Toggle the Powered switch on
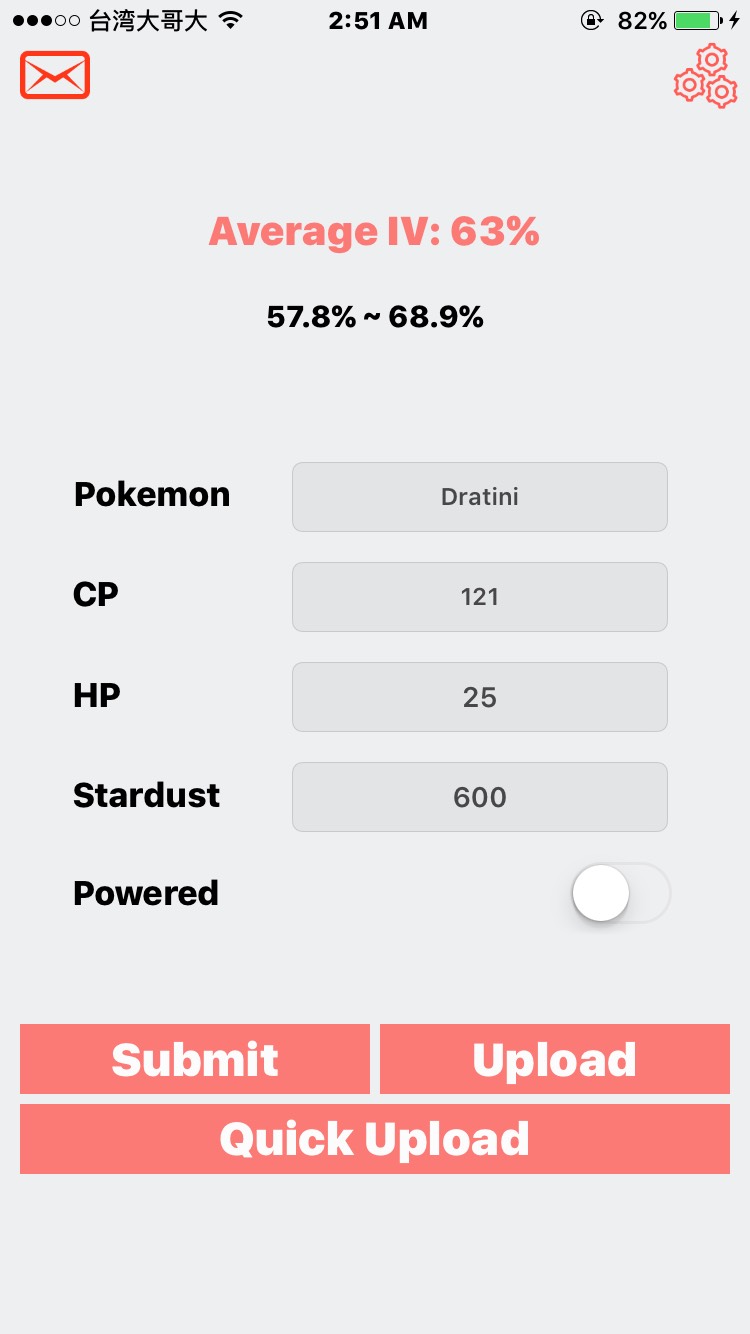Image resolution: width=750 pixels, height=1334 pixels. point(620,893)
